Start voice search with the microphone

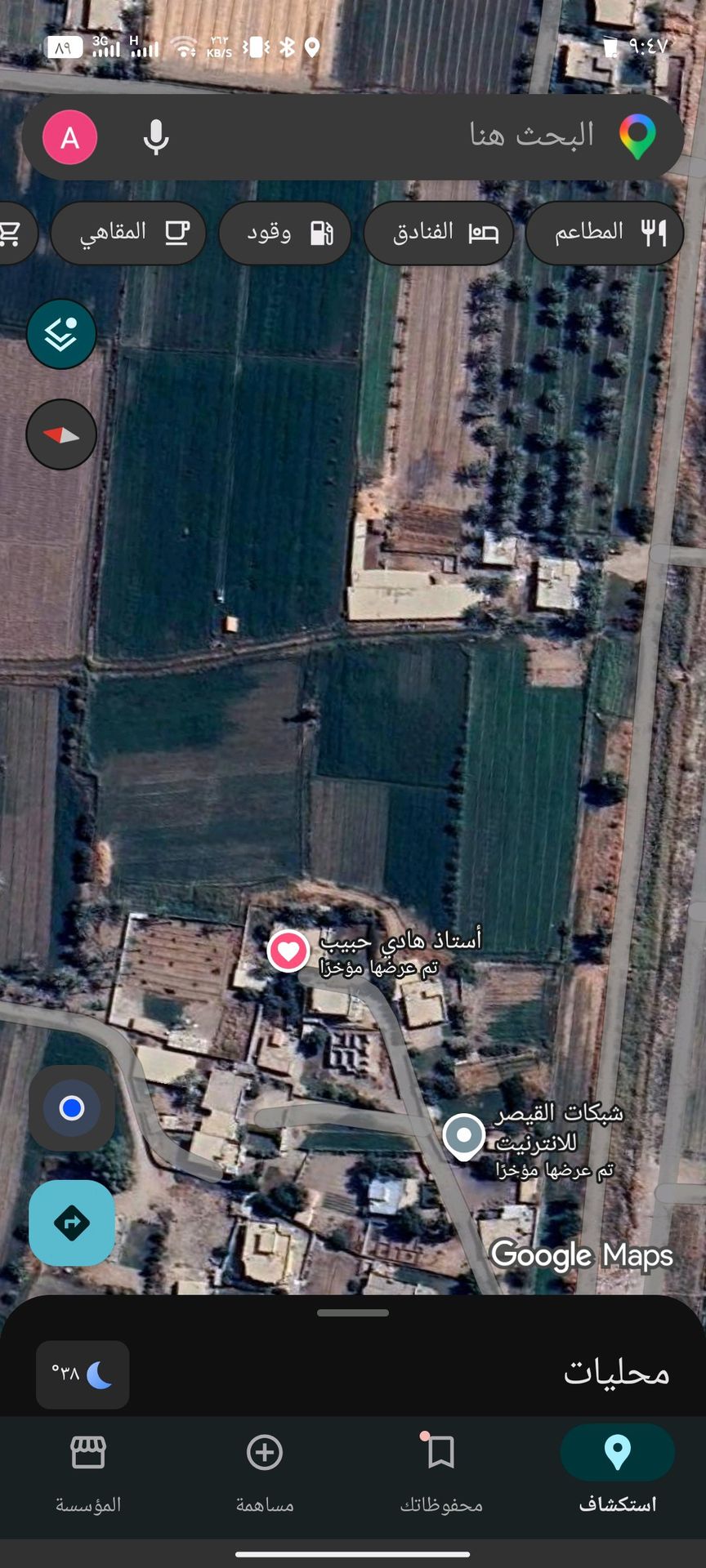156,137
